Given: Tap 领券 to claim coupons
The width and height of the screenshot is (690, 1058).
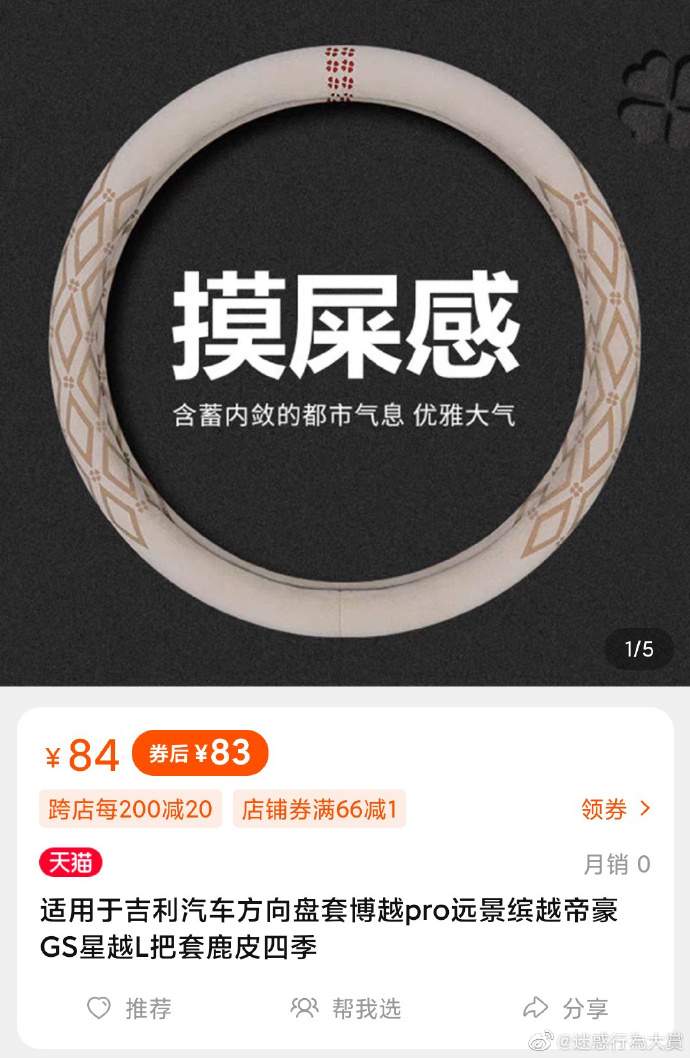Looking at the screenshot, I should click(x=615, y=808).
